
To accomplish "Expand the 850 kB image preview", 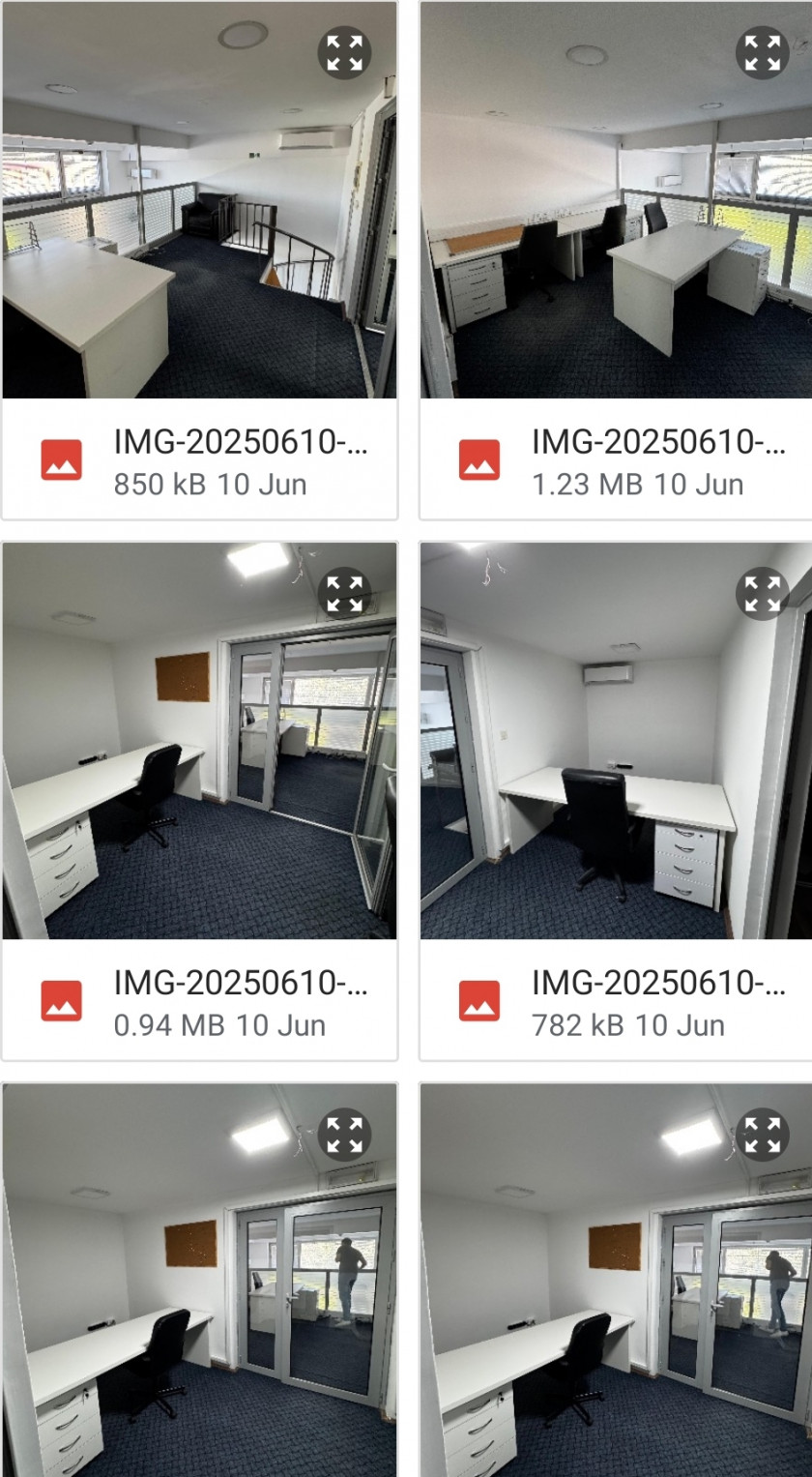I will 344,52.
